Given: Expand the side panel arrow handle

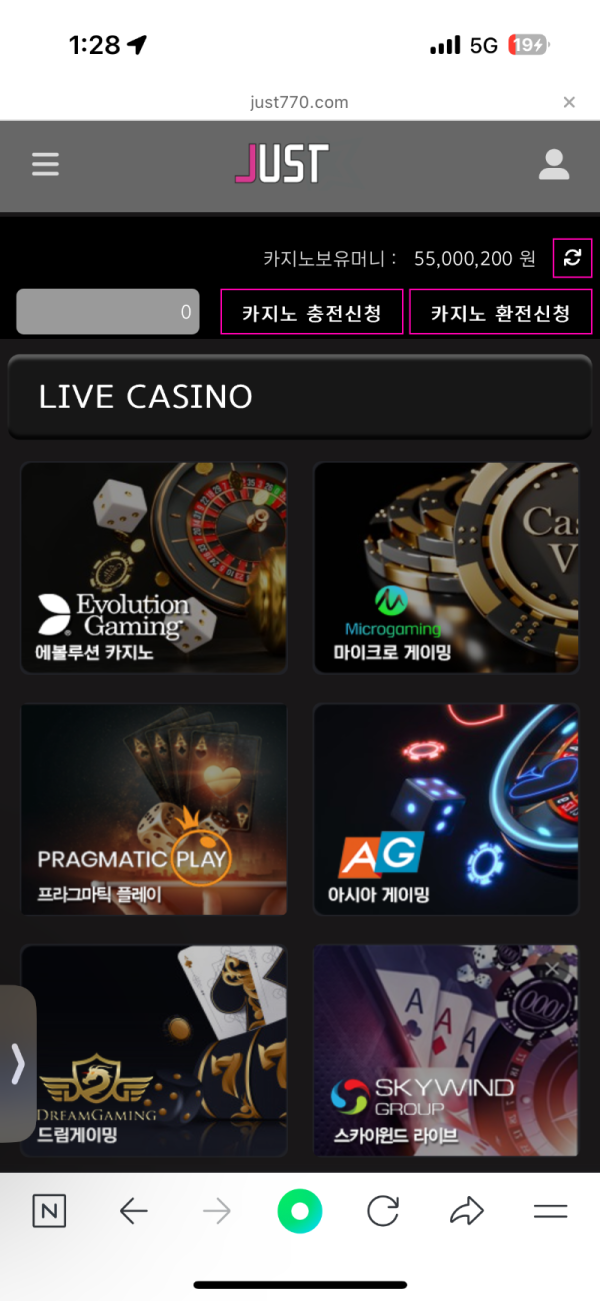Looking at the screenshot, I should [17, 1063].
